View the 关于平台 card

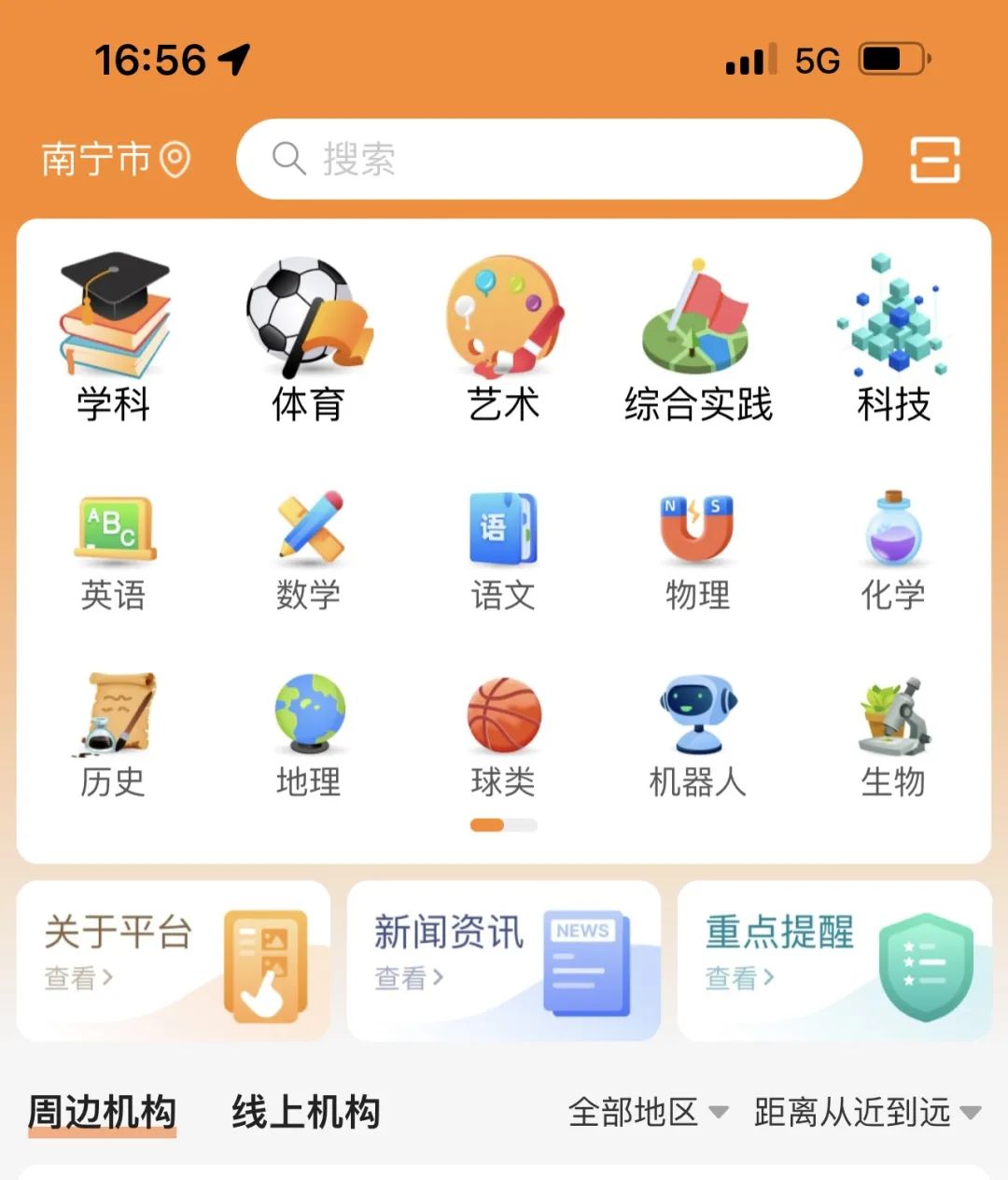point(174,961)
